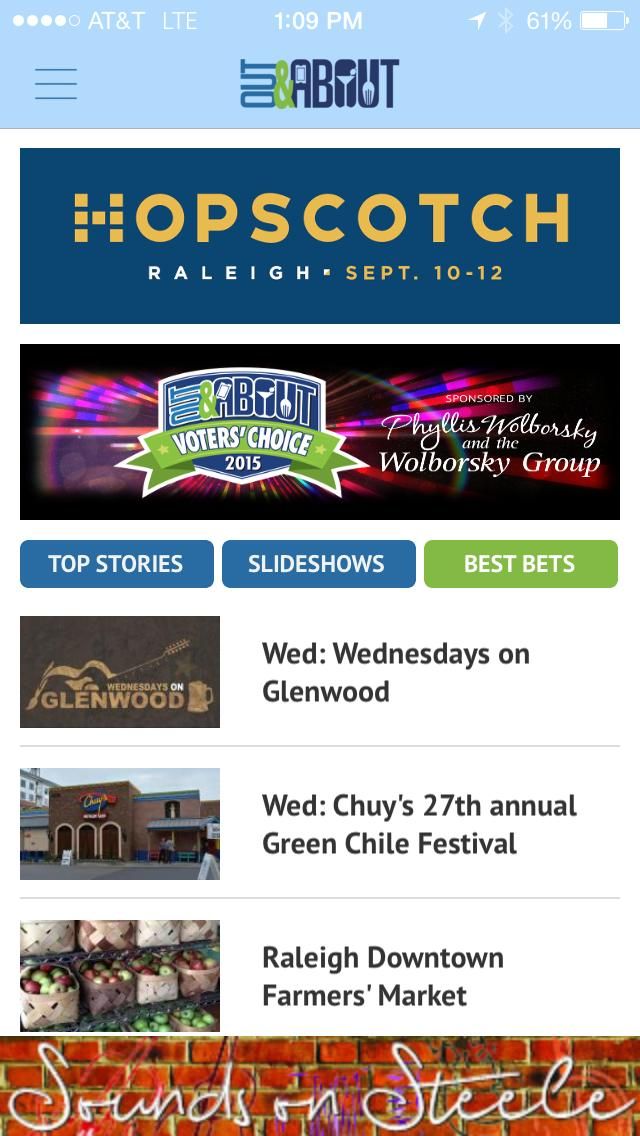Tap the Sounds on Steele banner ad
Viewport: 640px width, 1136px height.
320,1087
